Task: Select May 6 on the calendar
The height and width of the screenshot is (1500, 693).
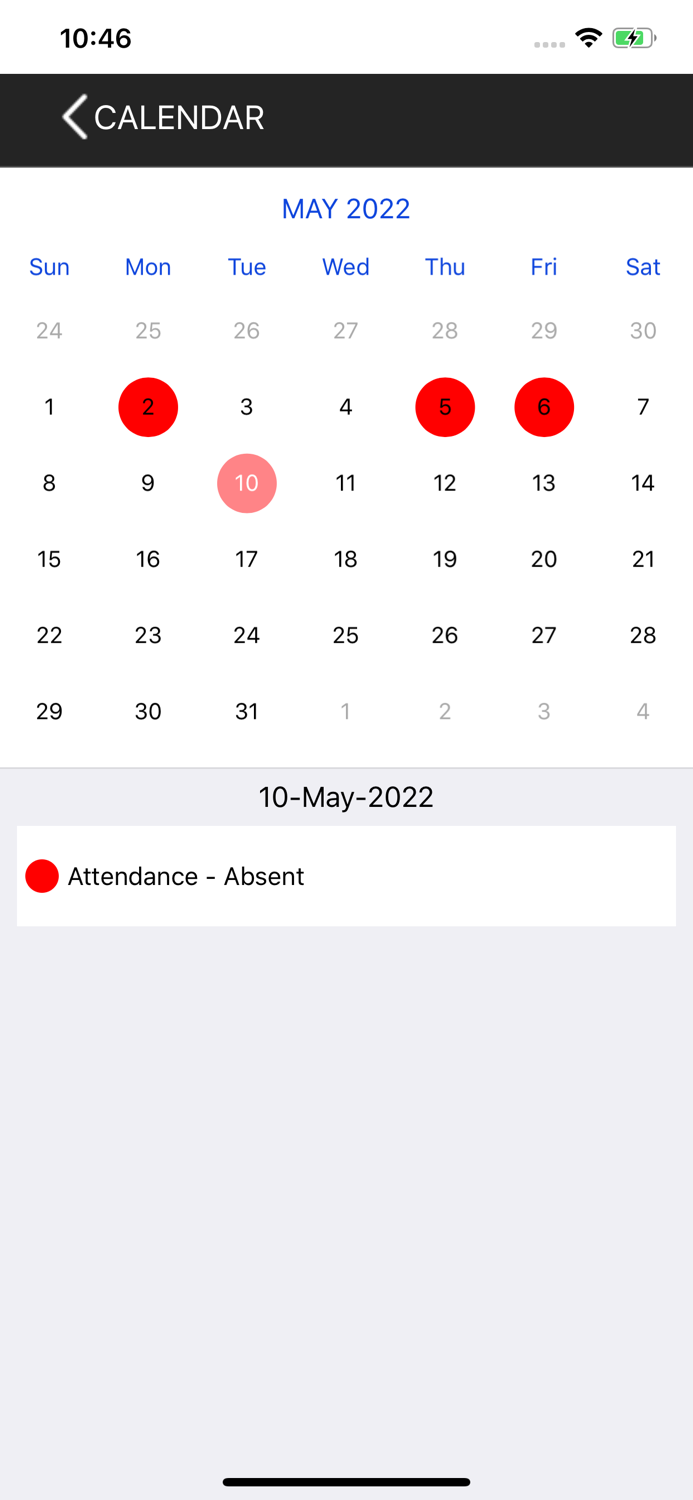Action: point(544,407)
